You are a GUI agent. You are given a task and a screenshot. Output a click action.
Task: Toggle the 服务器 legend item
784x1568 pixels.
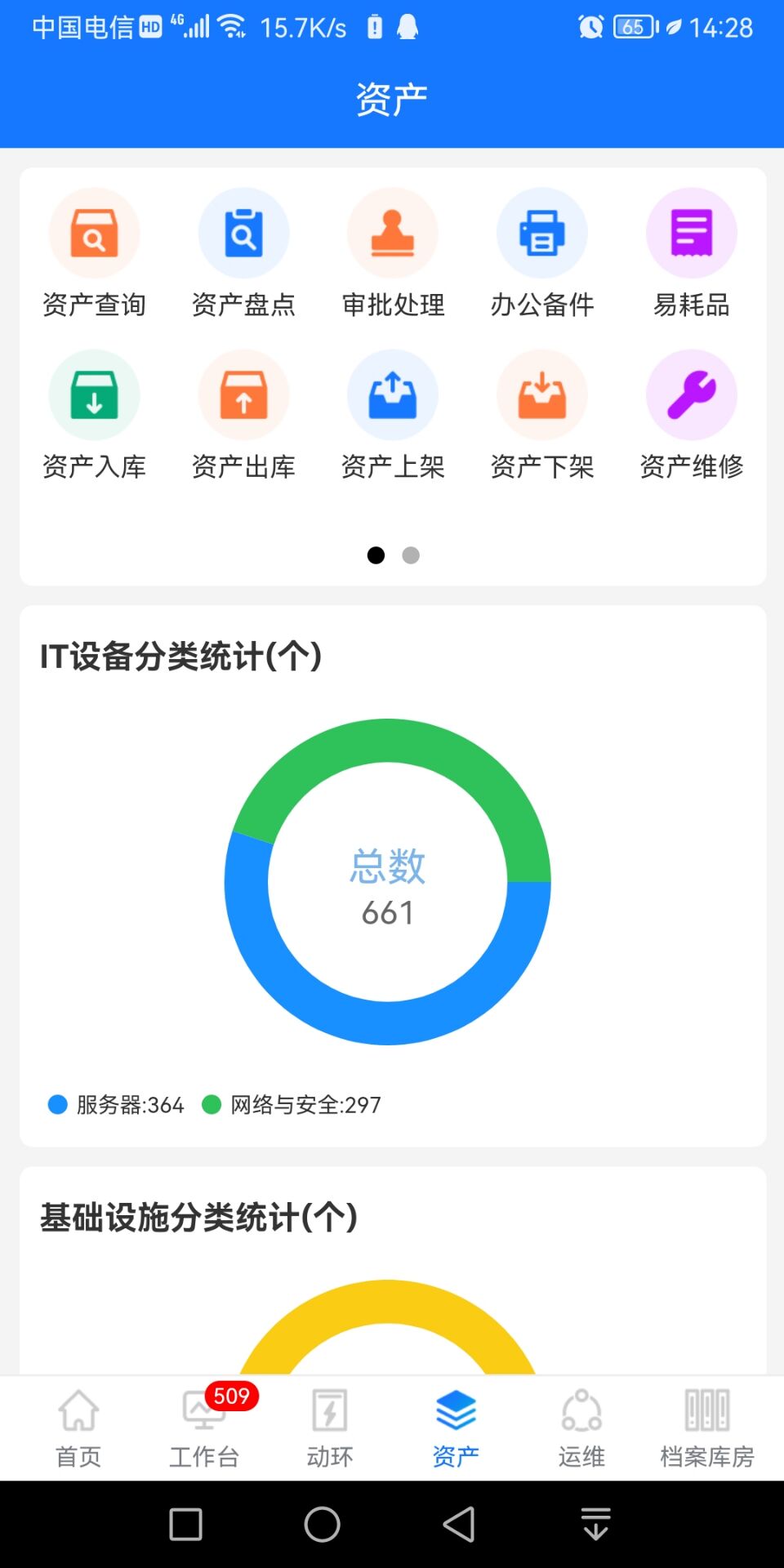coord(114,1104)
